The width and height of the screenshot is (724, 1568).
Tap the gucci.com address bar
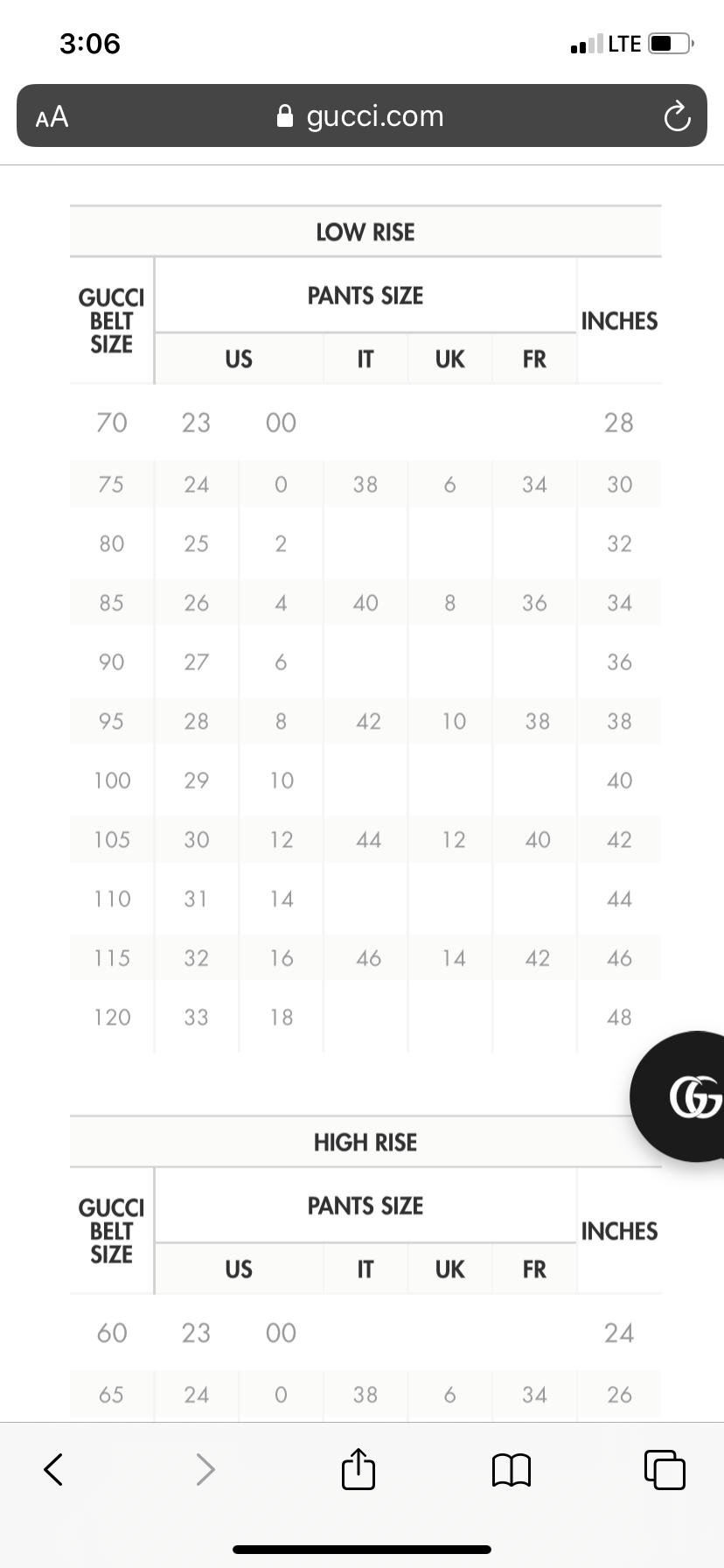(360, 116)
